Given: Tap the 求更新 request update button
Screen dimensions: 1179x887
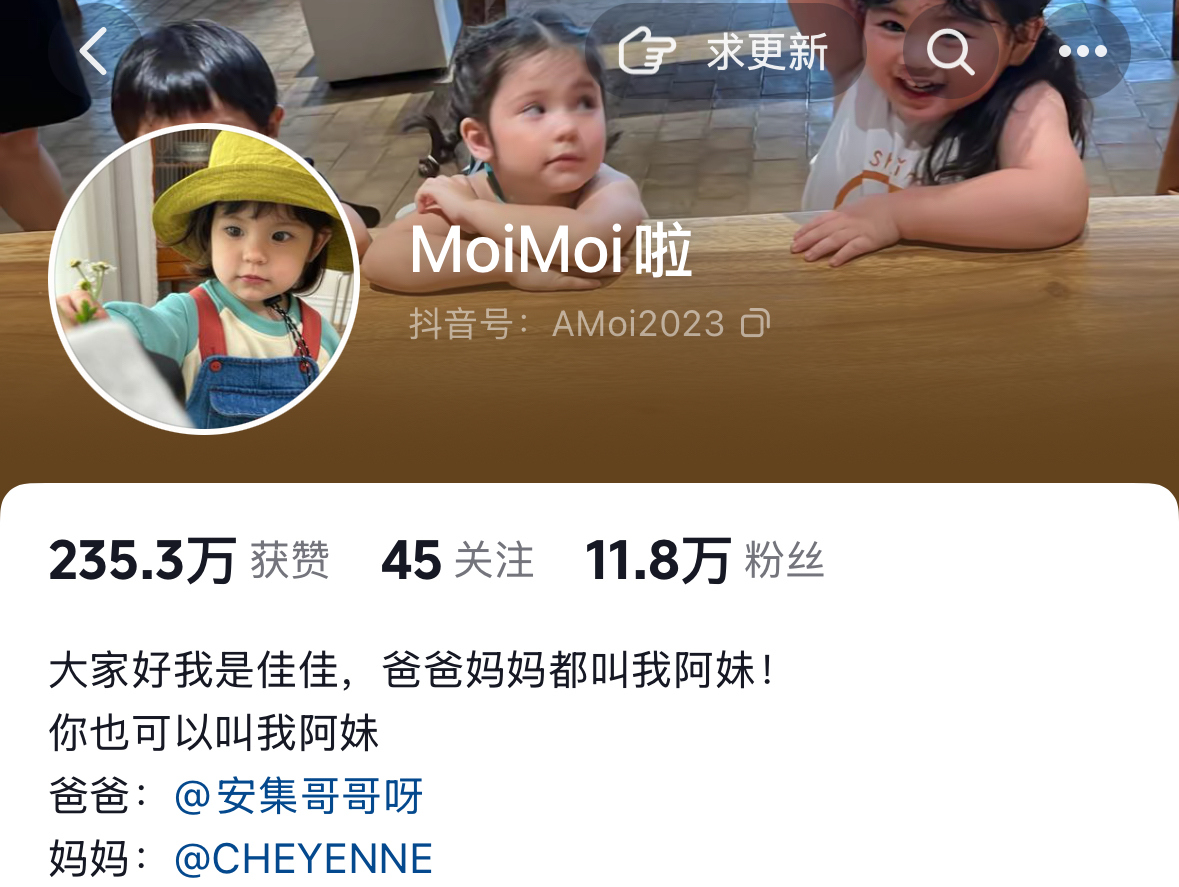Looking at the screenshot, I should [x=724, y=51].
